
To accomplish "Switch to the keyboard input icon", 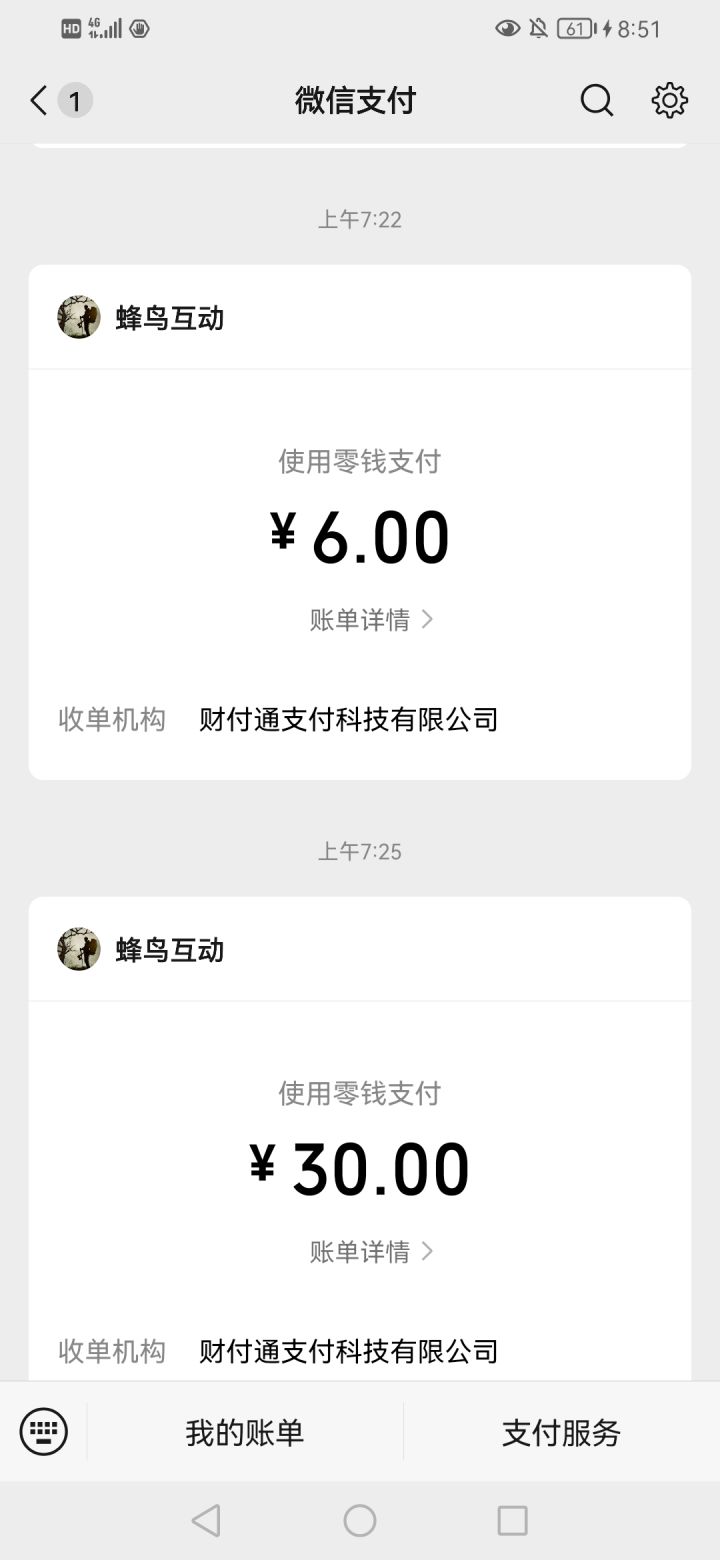I will point(44,1432).
